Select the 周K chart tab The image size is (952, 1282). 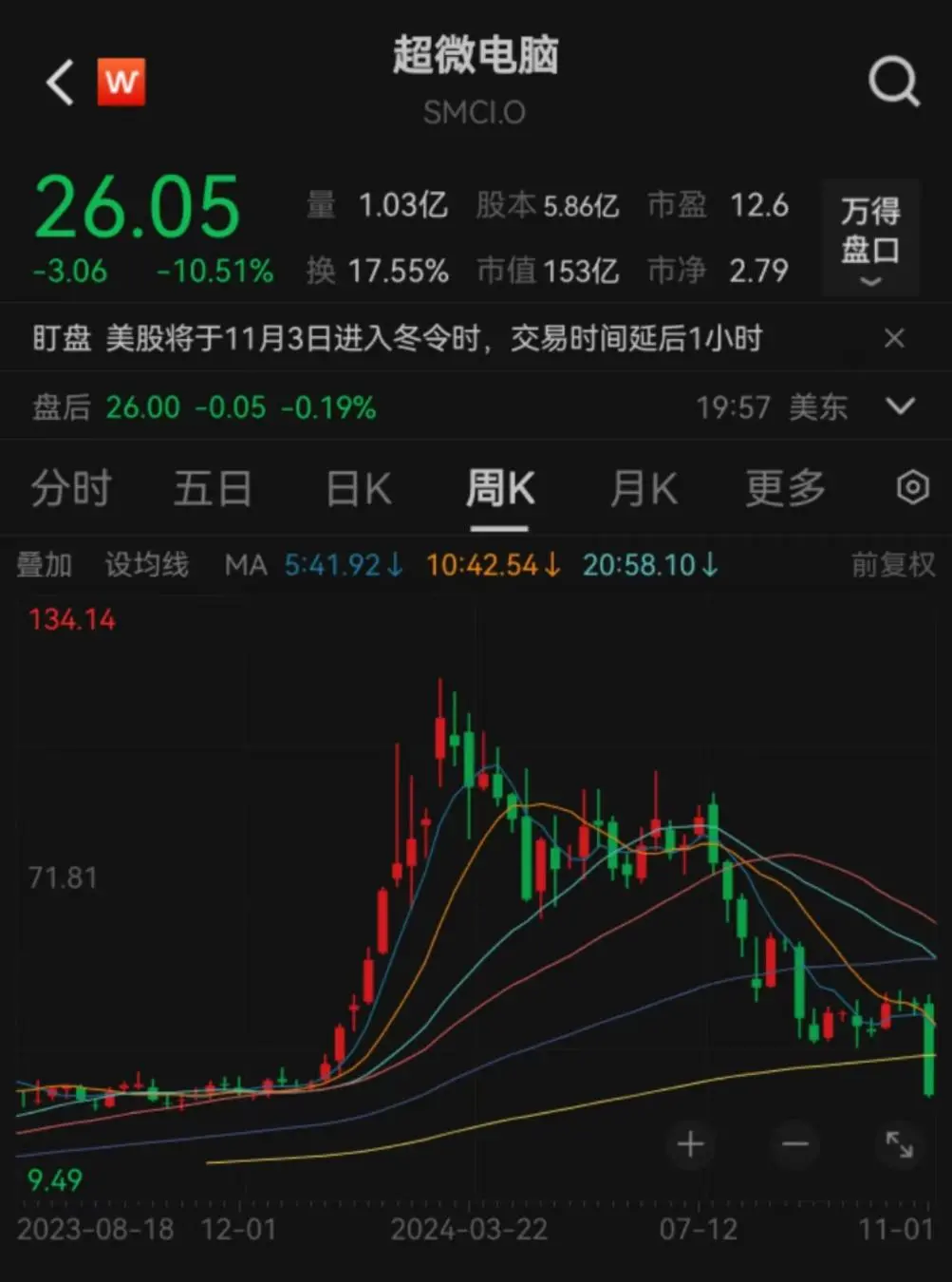[499, 489]
